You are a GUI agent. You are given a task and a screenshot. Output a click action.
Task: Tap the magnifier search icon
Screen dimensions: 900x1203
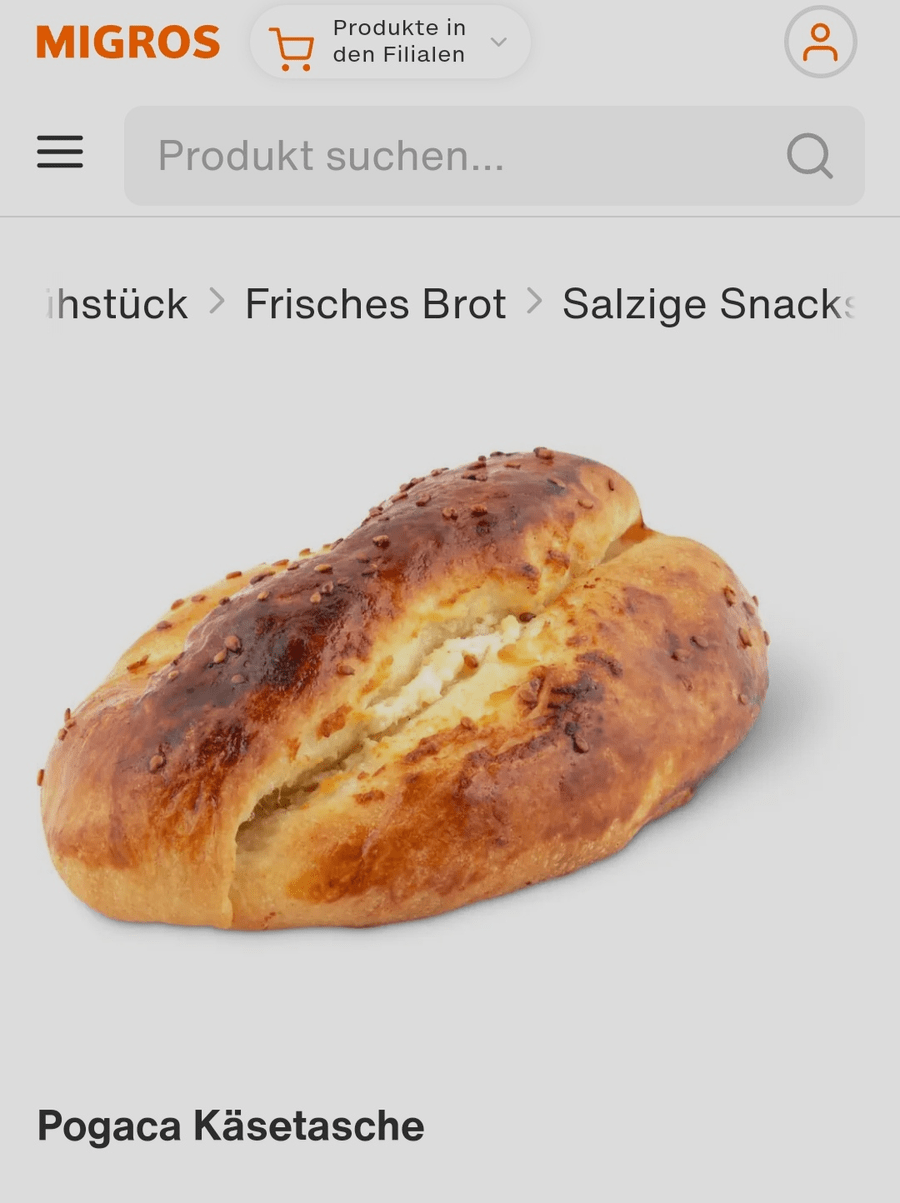pos(809,156)
